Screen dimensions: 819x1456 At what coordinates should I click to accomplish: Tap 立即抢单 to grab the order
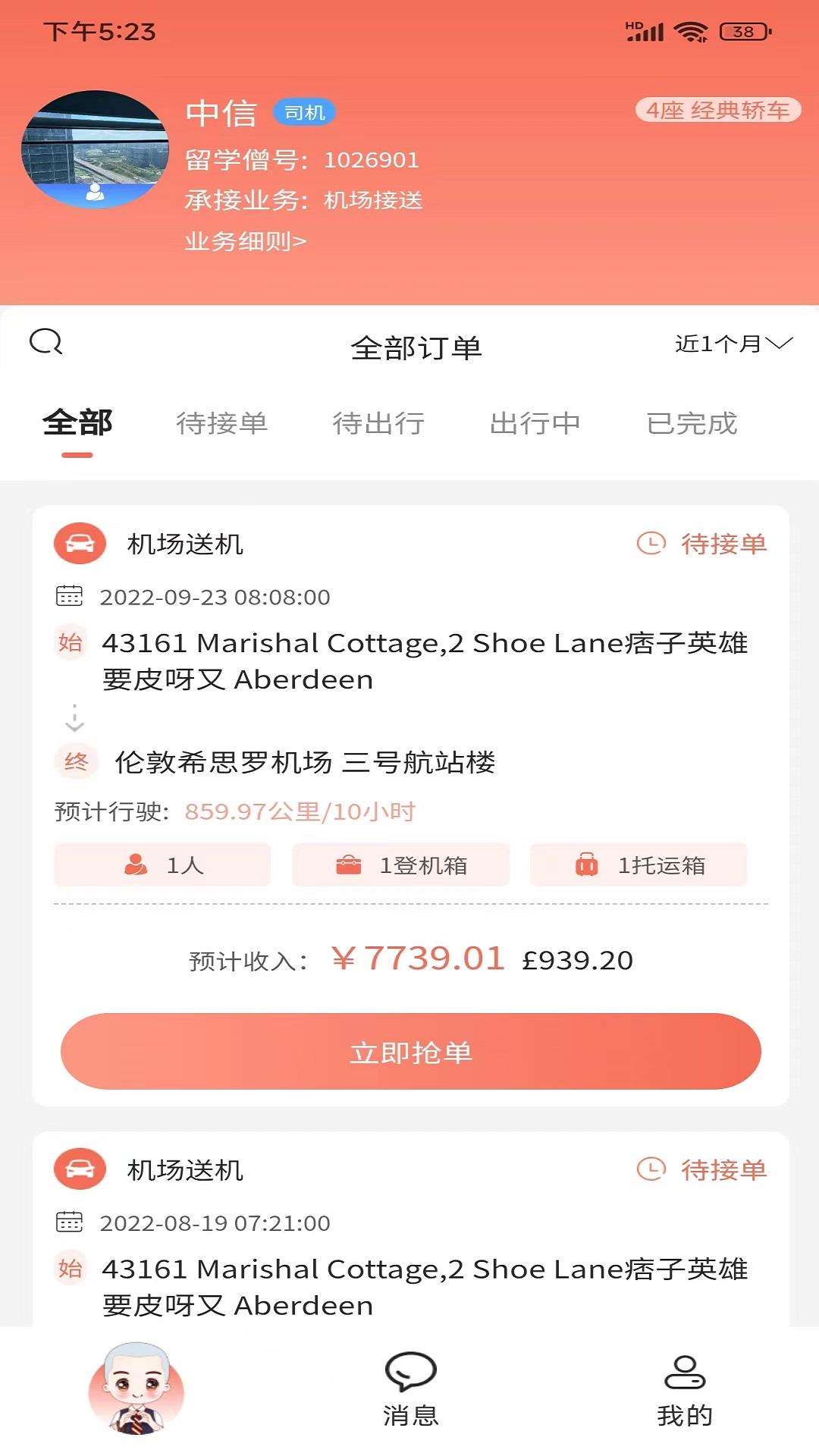410,1052
